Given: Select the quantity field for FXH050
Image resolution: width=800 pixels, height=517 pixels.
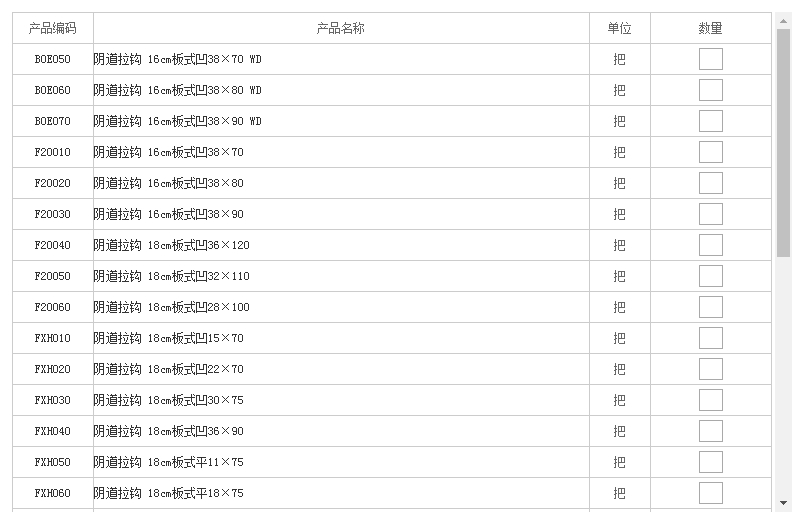Looking at the screenshot, I should (x=710, y=462).
